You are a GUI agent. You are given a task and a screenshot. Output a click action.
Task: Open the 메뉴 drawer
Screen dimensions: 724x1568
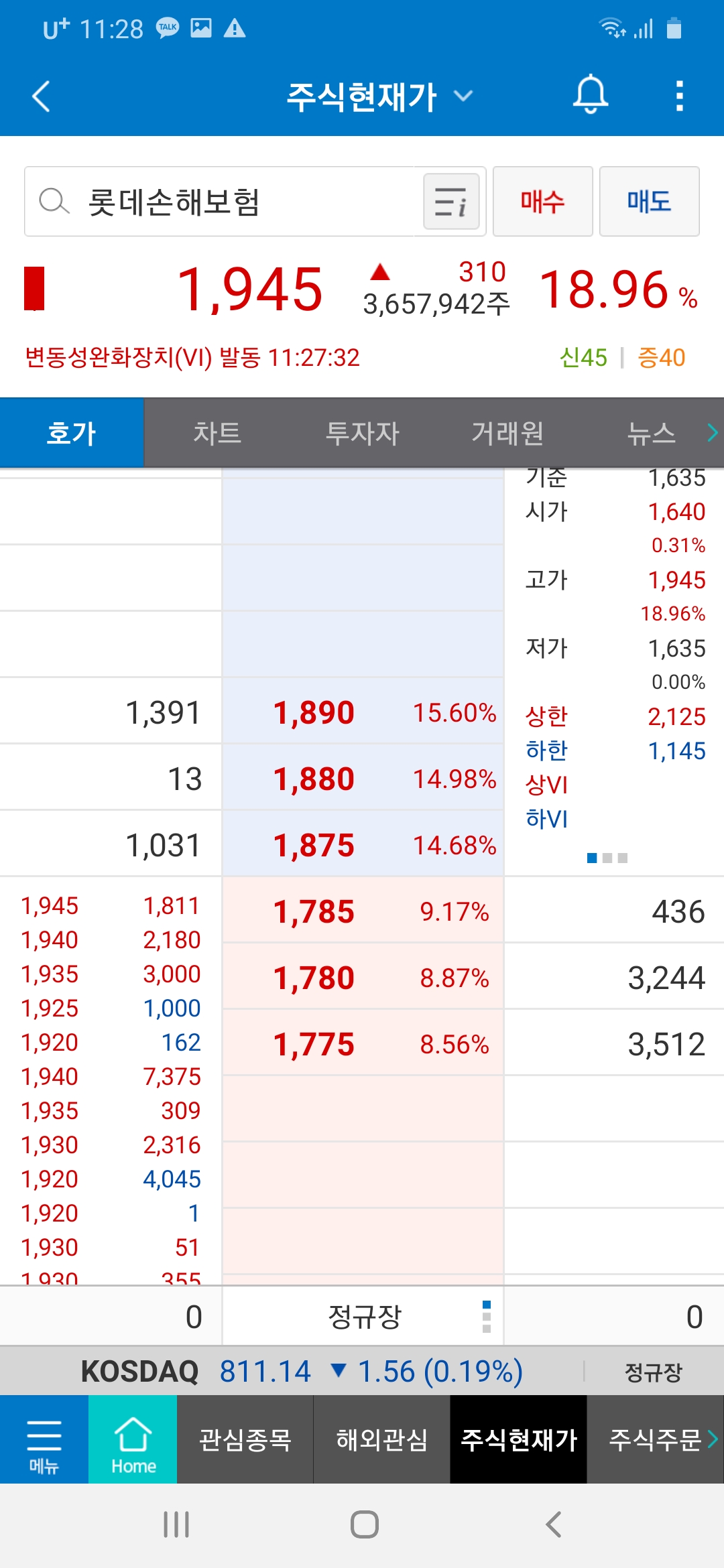pyautogui.click(x=44, y=1439)
